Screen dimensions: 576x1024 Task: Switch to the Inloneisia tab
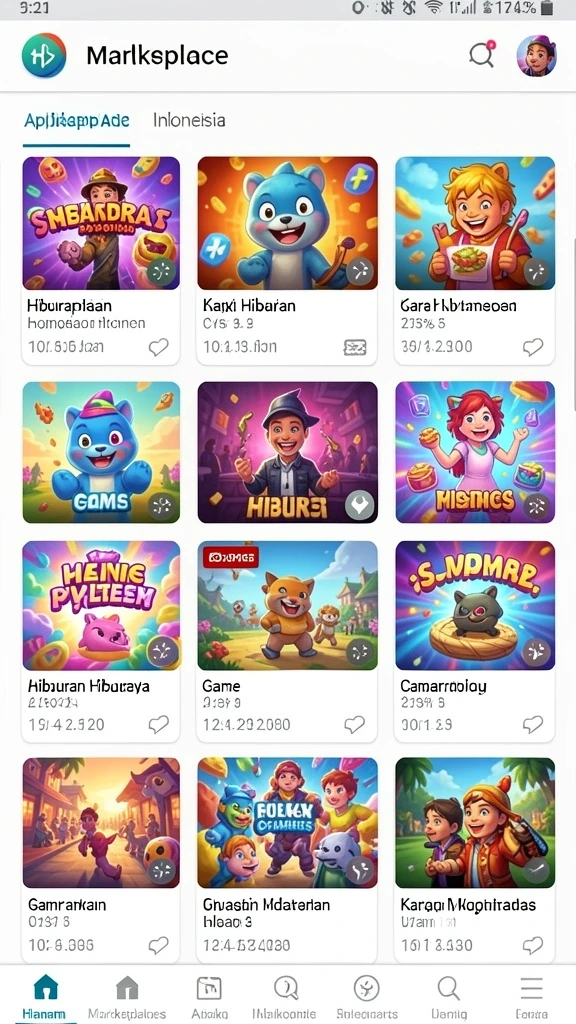click(189, 120)
